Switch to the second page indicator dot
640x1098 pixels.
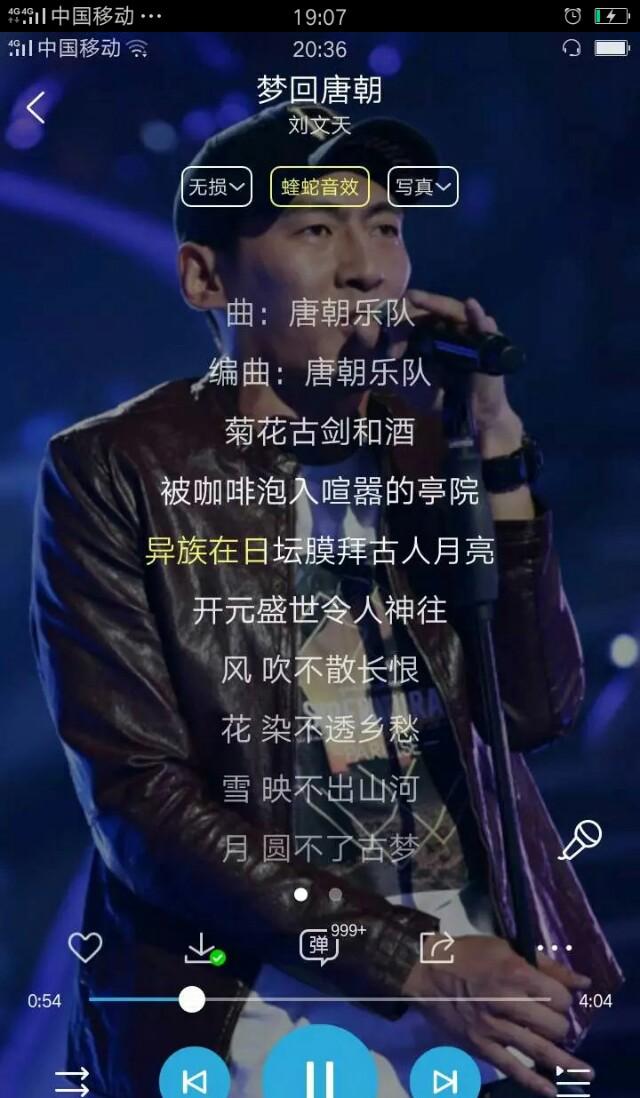pos(336,894)
